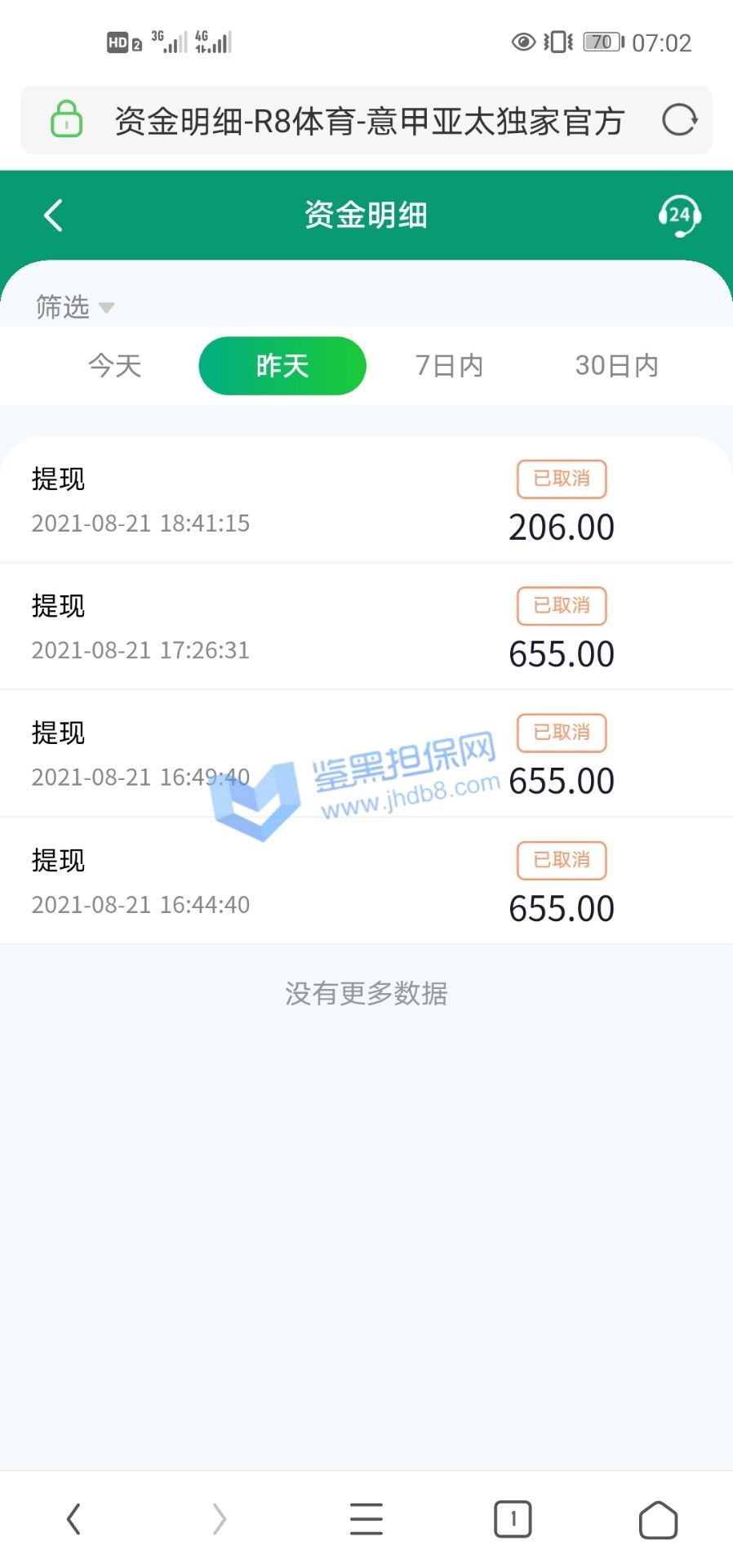
Task: Select the 昨天 tab
Action: [282, 365]
